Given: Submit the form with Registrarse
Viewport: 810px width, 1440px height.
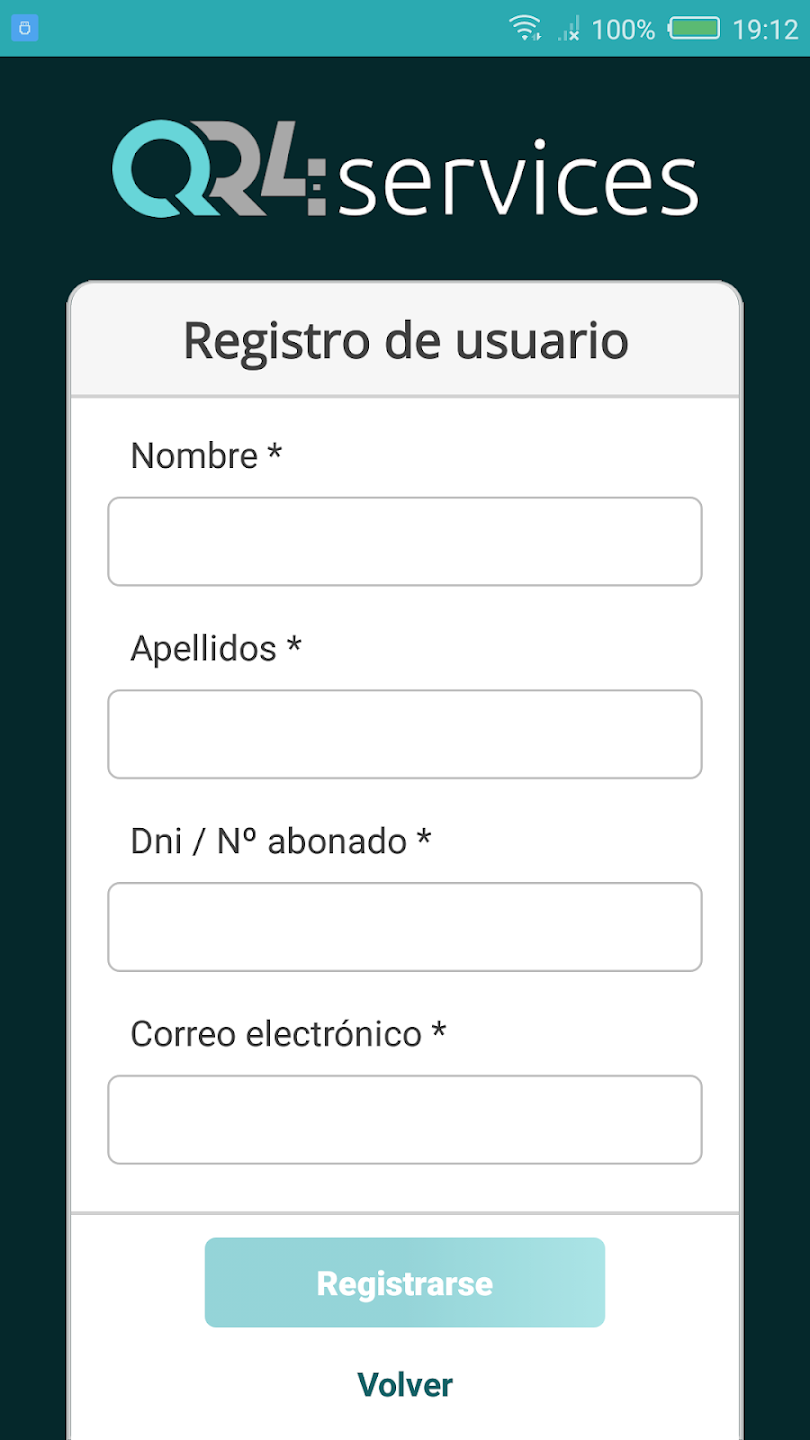Looking at the screenshot, I should click(405, 1283).
